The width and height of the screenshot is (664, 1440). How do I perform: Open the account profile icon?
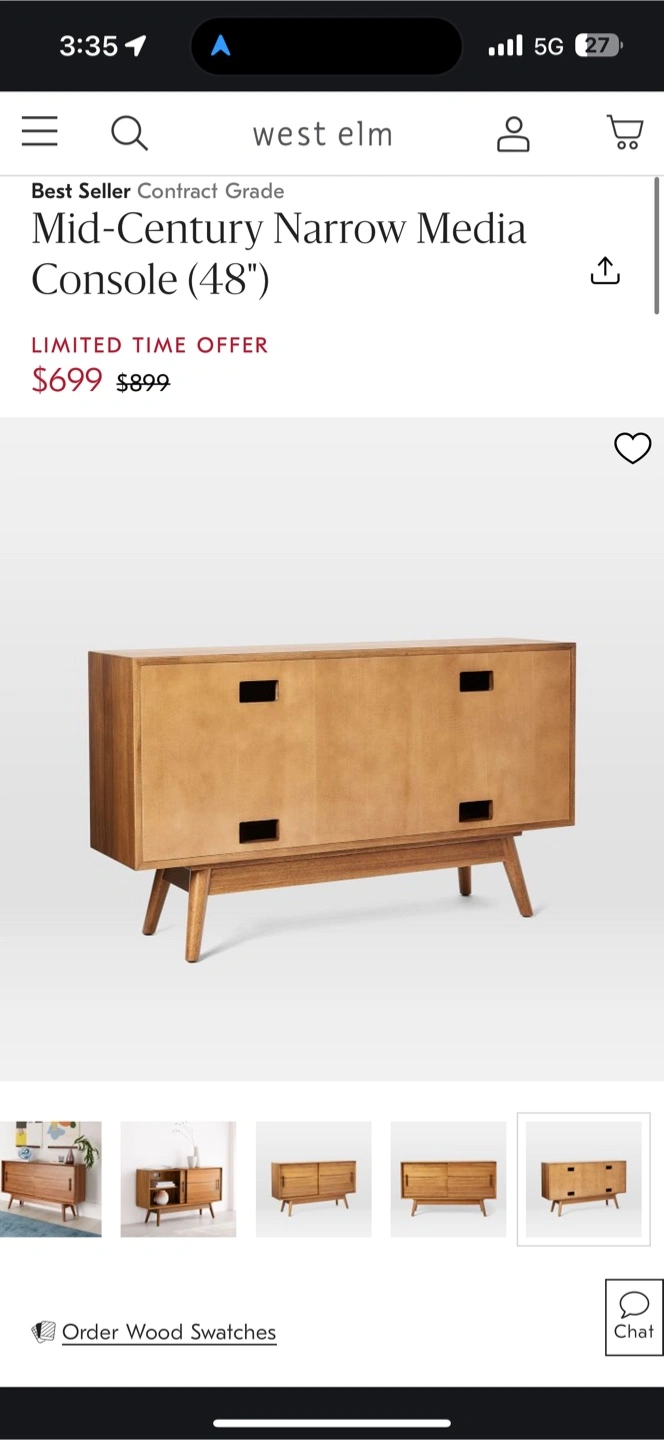513,133
